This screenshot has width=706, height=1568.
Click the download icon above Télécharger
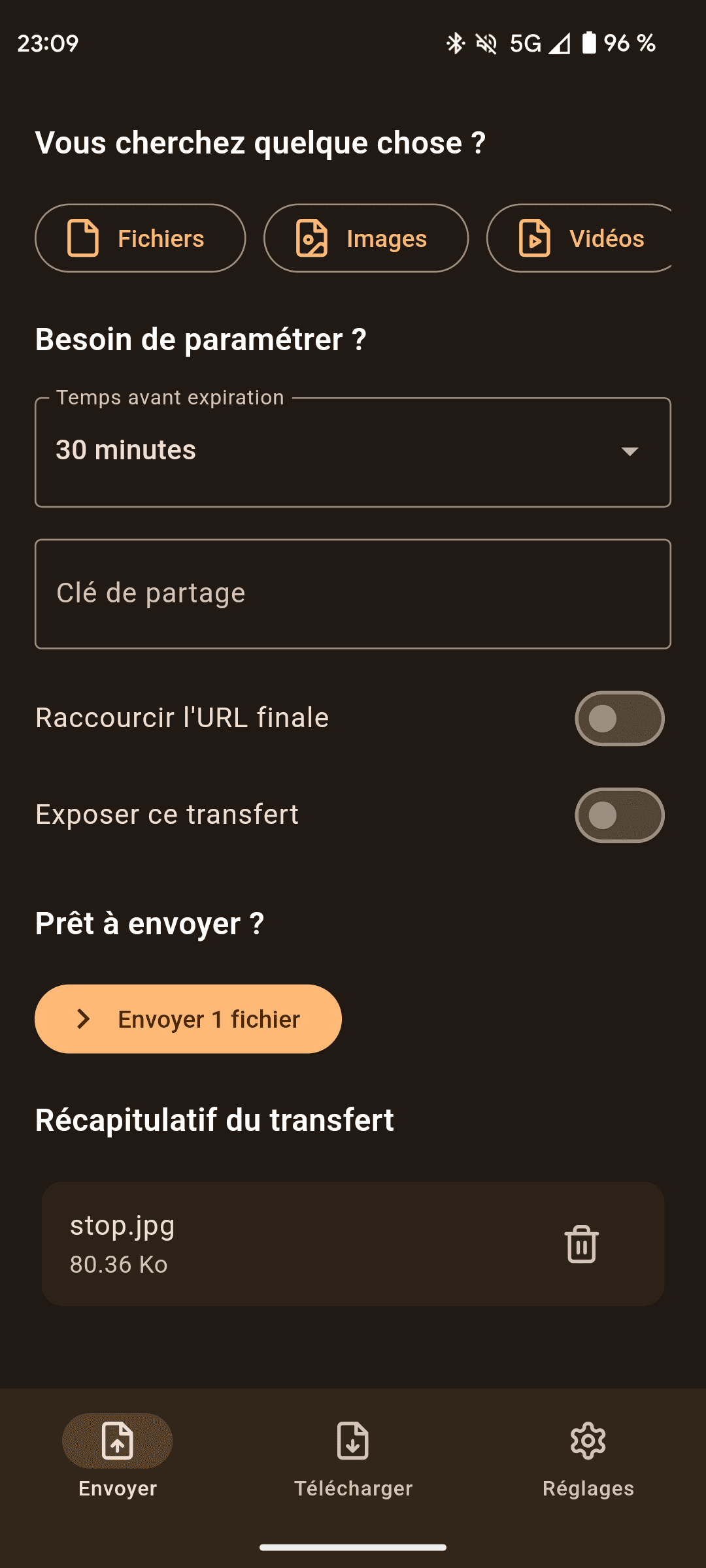pyautogui.click(x=353, y=1441)
